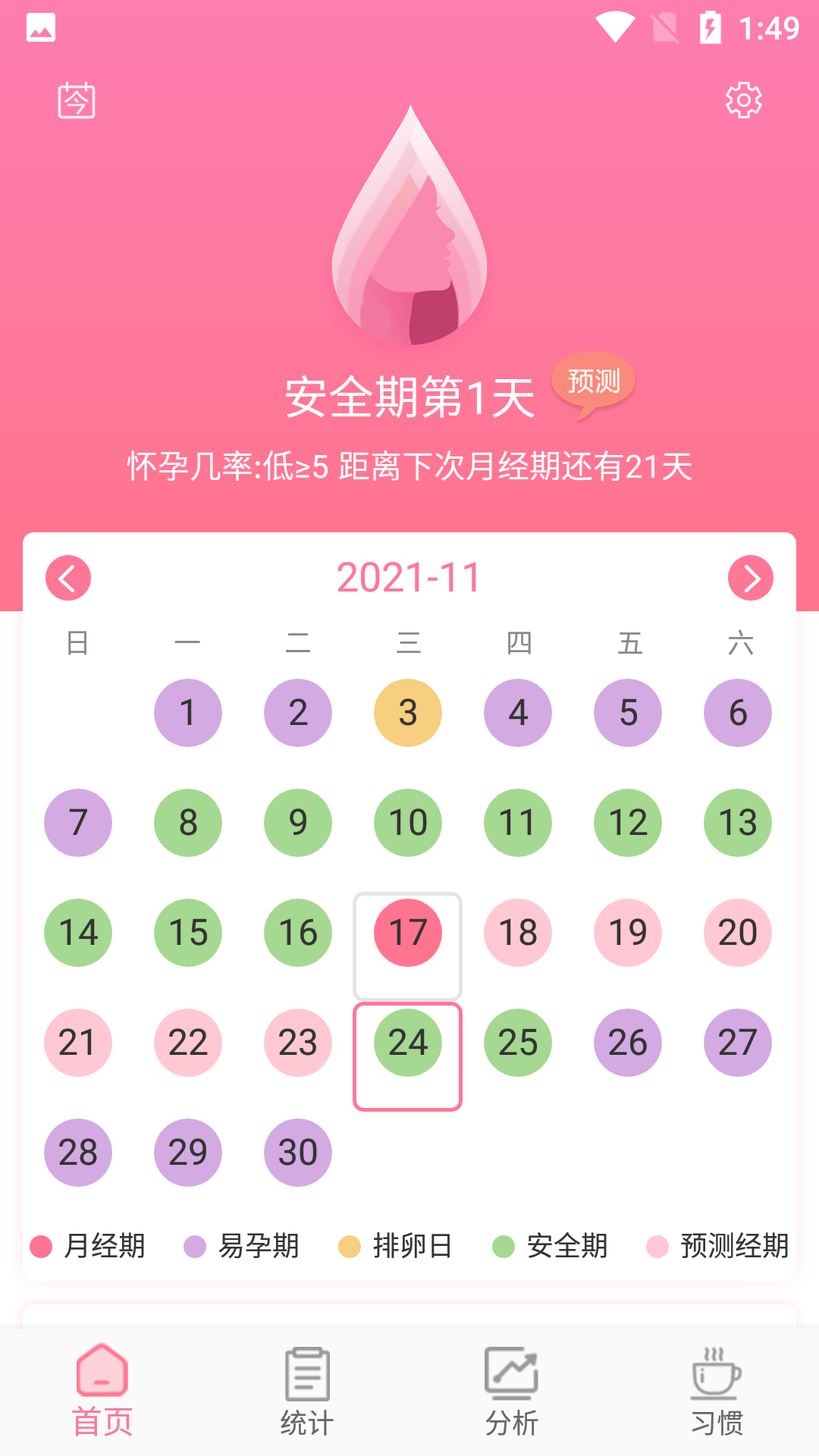Switch to the 分析 tab

pyautogui.click(x=512, y=1392)
